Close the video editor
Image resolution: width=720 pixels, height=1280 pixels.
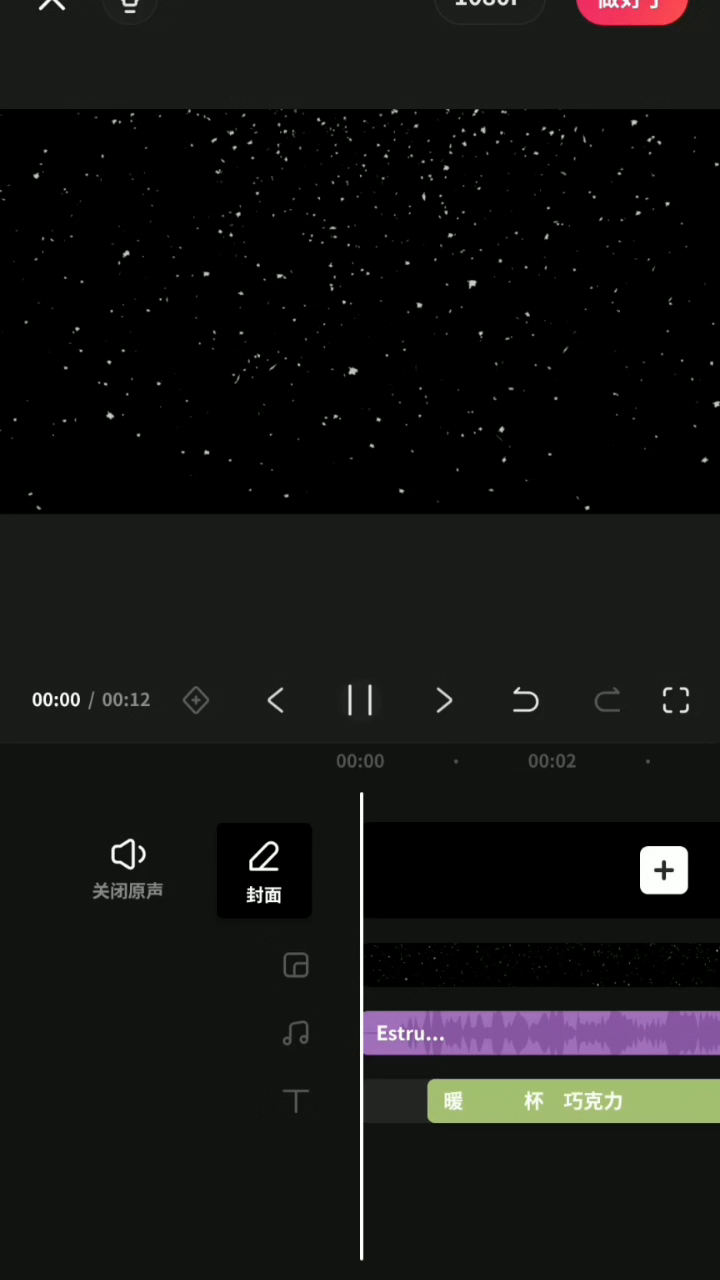[x=52, y=5]
